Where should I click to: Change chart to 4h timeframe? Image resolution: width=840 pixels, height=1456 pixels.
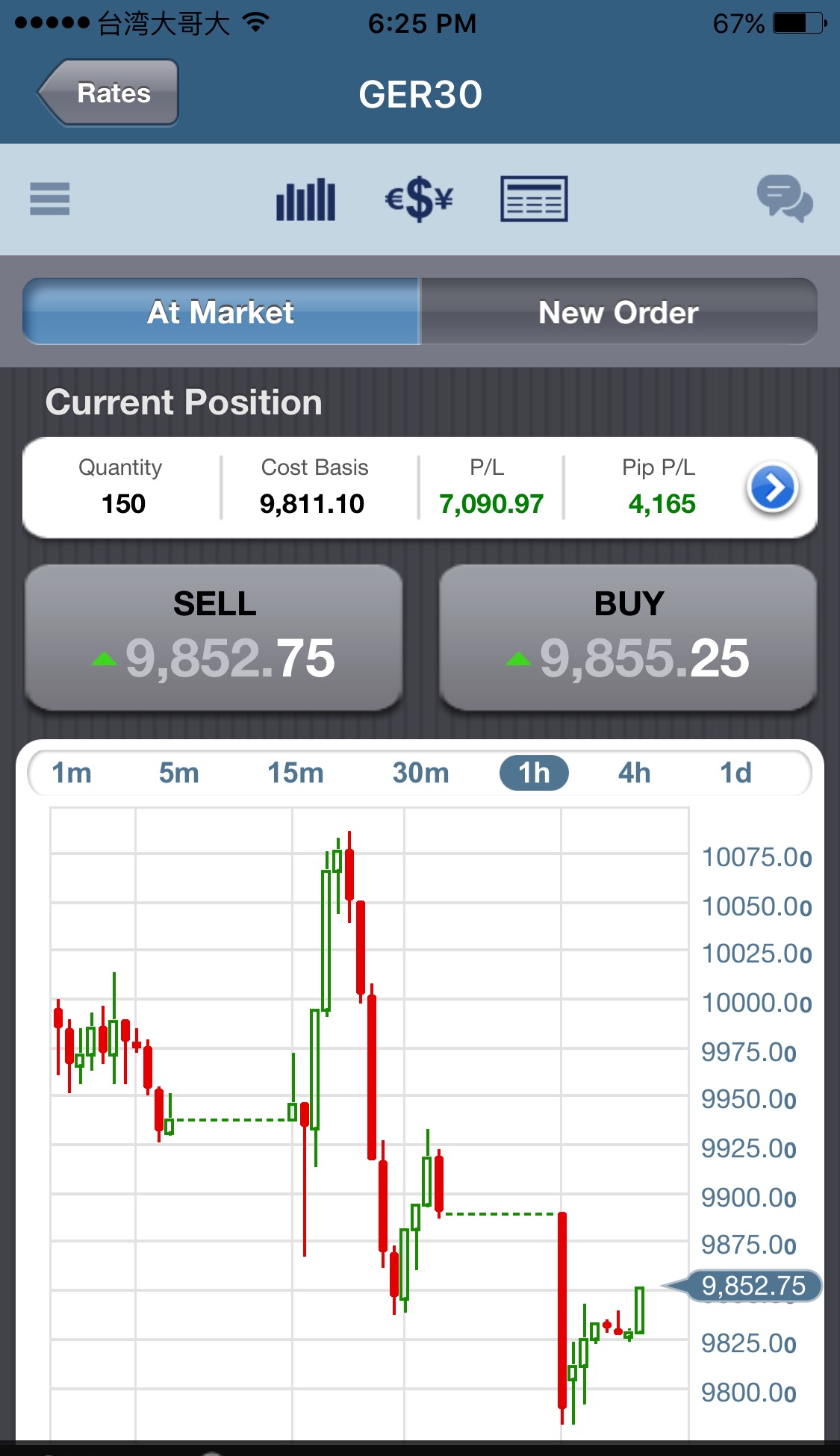point(635,773)
